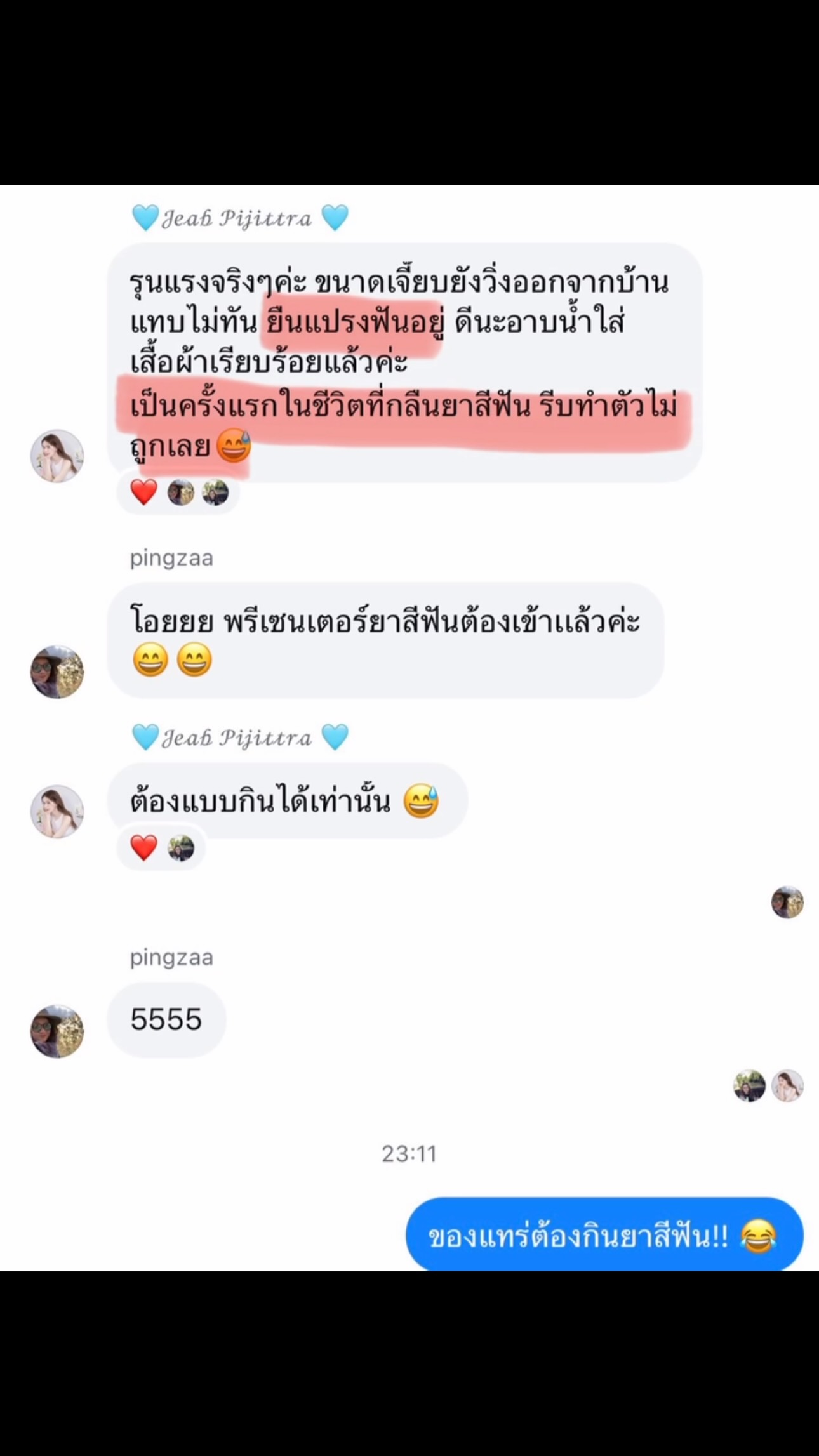The width and height of the screenshot is (819, 1456).
Task: Open reactions under the message ending ถูกเลย
Action: (x=178, y=493)
